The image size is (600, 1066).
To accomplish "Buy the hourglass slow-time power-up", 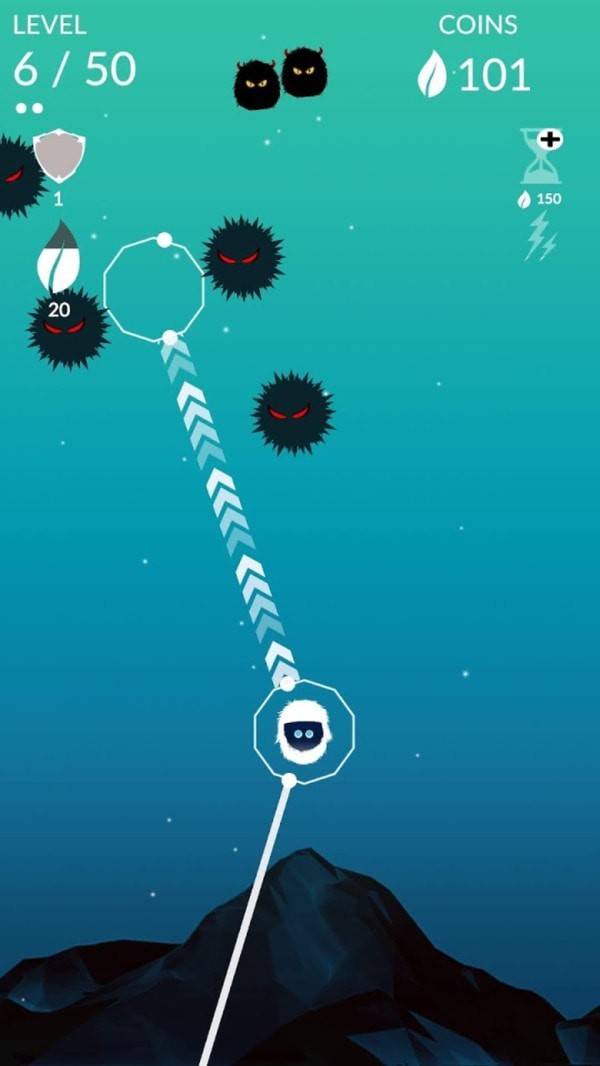I will [x=540, y=156].
